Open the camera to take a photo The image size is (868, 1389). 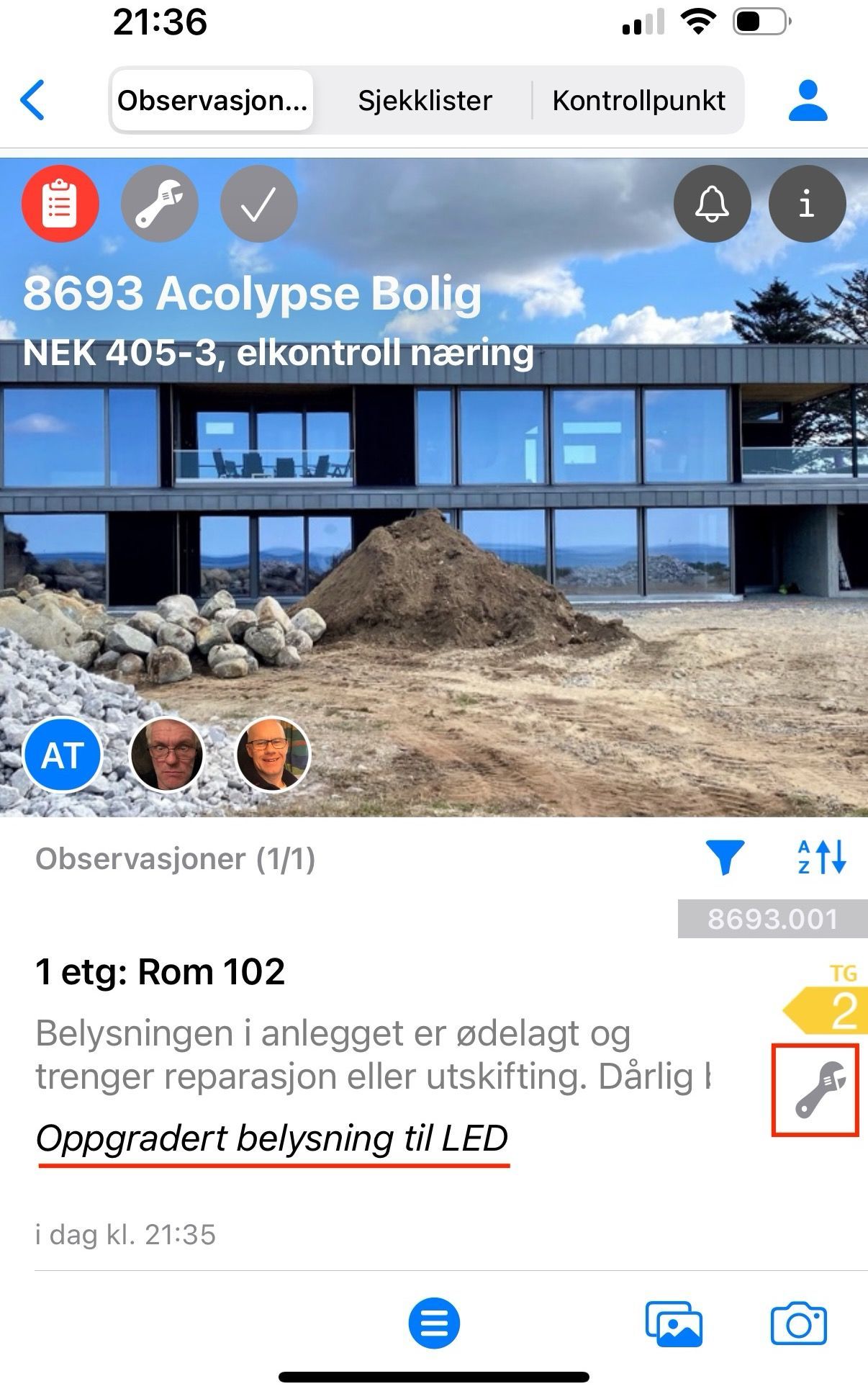(x=798, y=1323)
